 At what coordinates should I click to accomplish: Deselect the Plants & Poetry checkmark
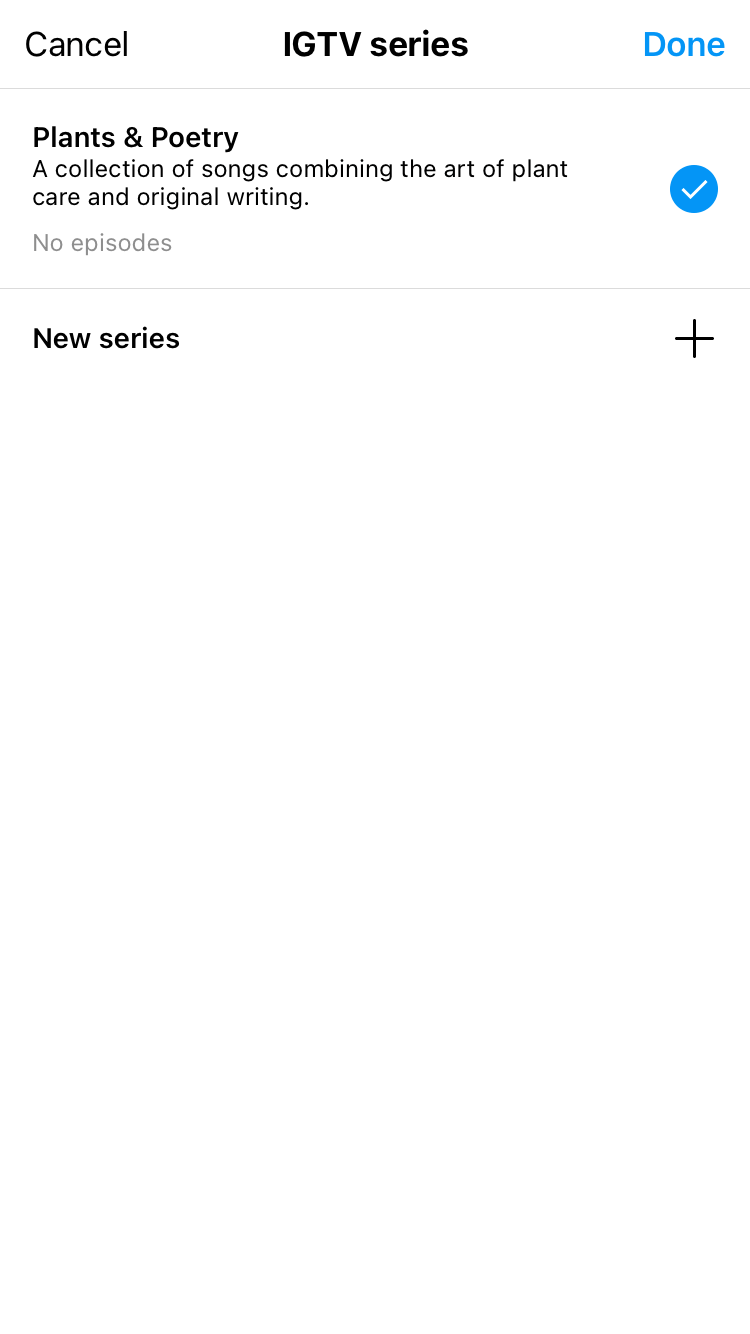click(x=694, y=189)
